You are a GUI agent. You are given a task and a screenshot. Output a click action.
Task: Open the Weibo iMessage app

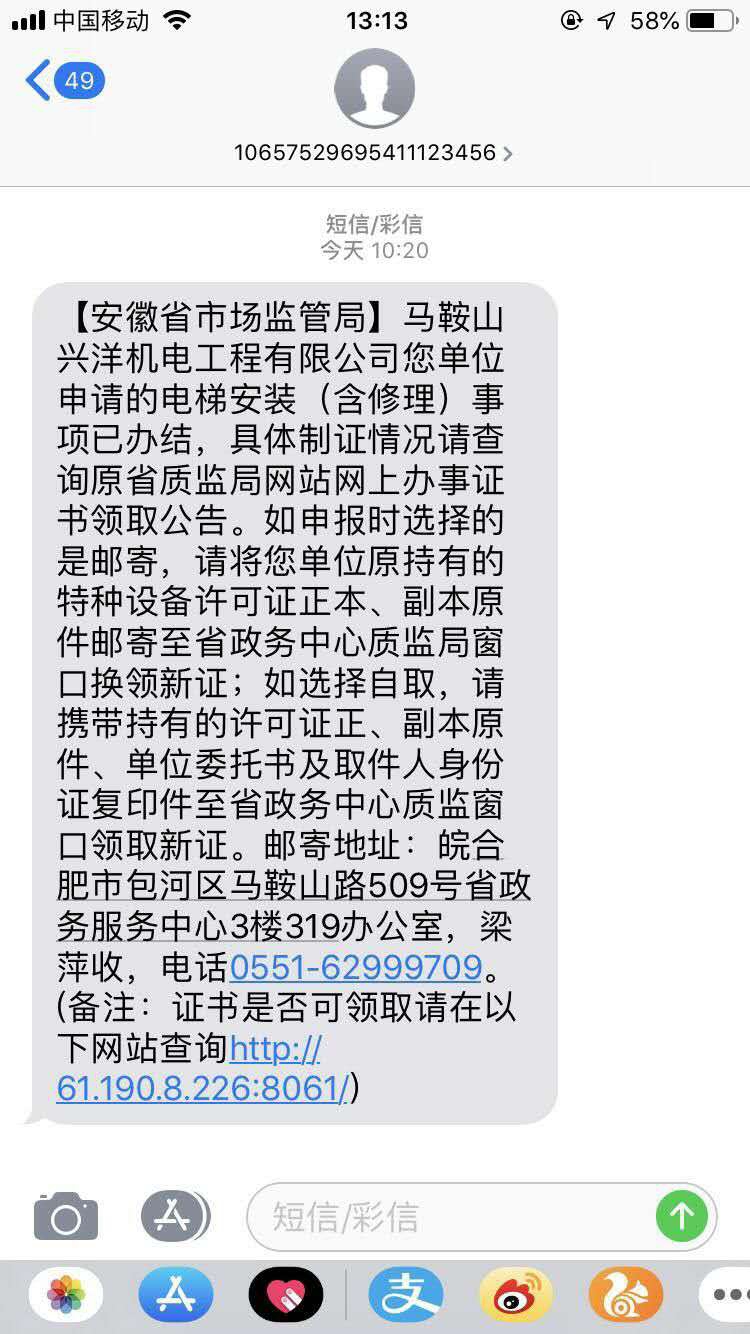coord(516,1295)
